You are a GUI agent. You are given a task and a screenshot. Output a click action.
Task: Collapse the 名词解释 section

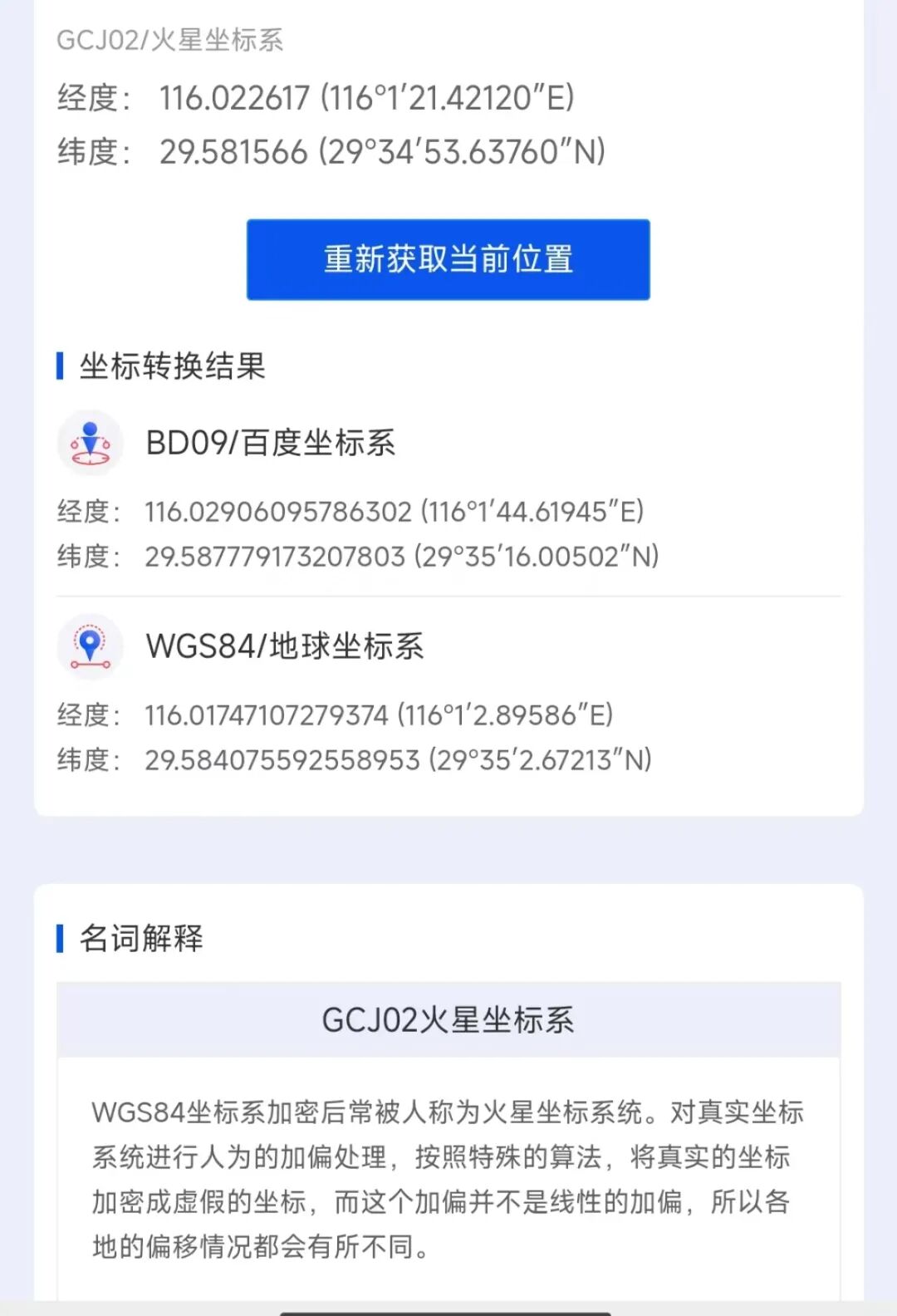[143, 939]
